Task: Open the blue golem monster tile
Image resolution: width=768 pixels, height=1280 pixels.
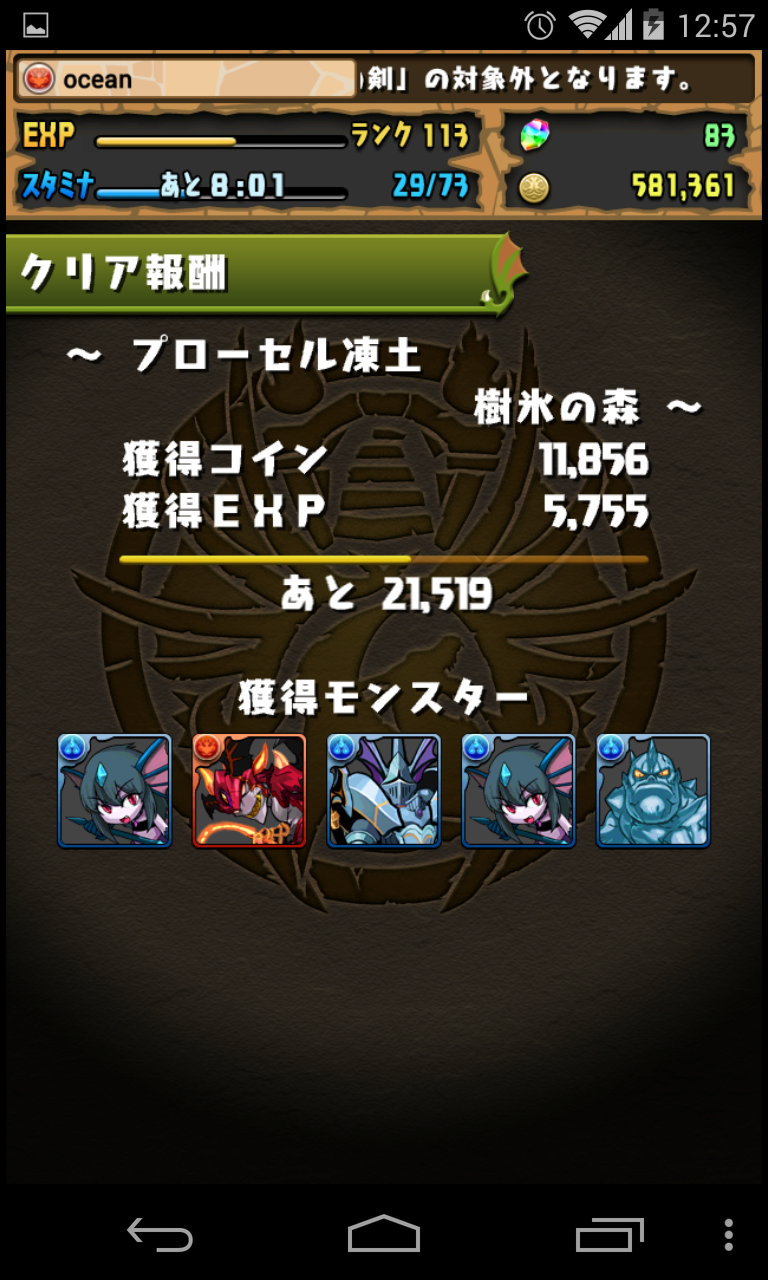Action: [x=653, y=791]
